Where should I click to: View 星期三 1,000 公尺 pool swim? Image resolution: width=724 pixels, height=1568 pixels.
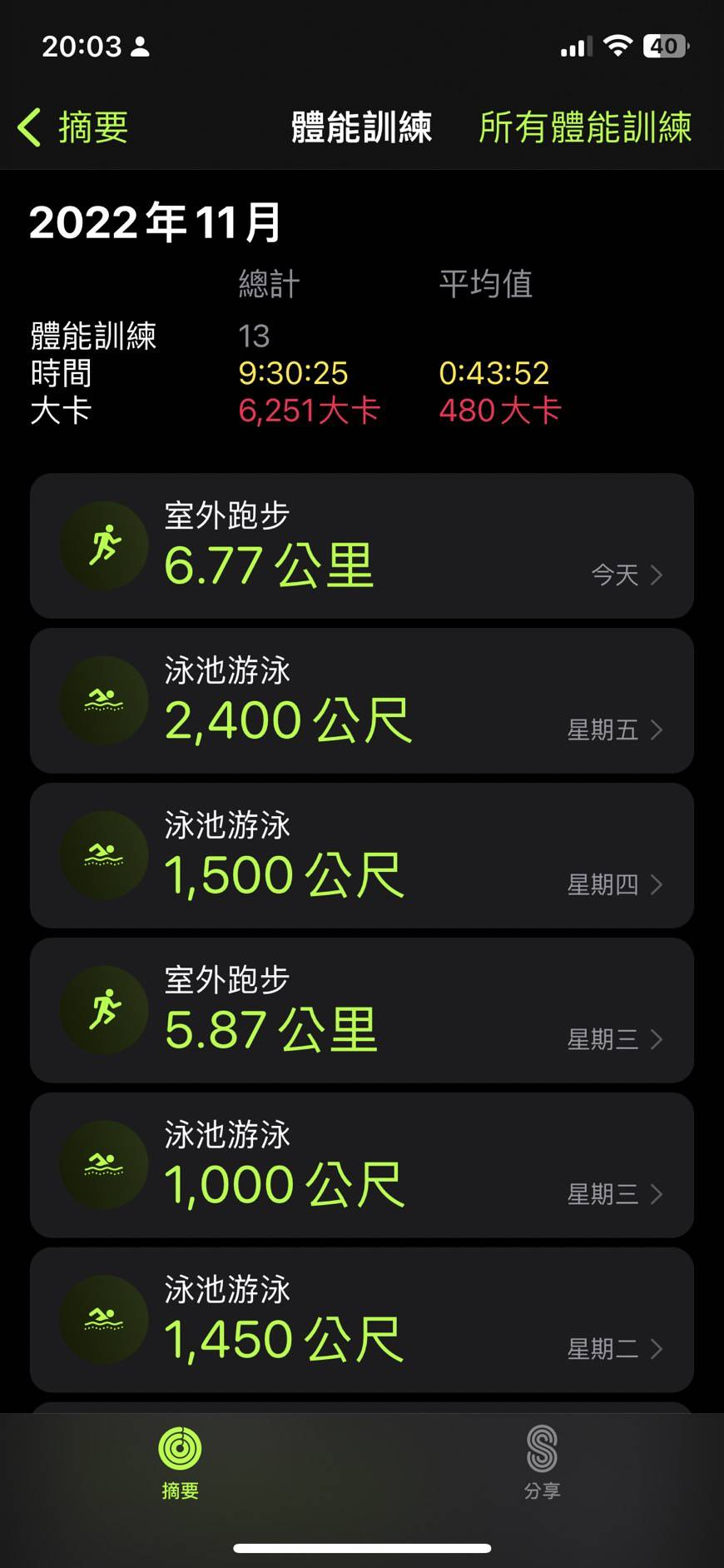tap(361, 1165)
